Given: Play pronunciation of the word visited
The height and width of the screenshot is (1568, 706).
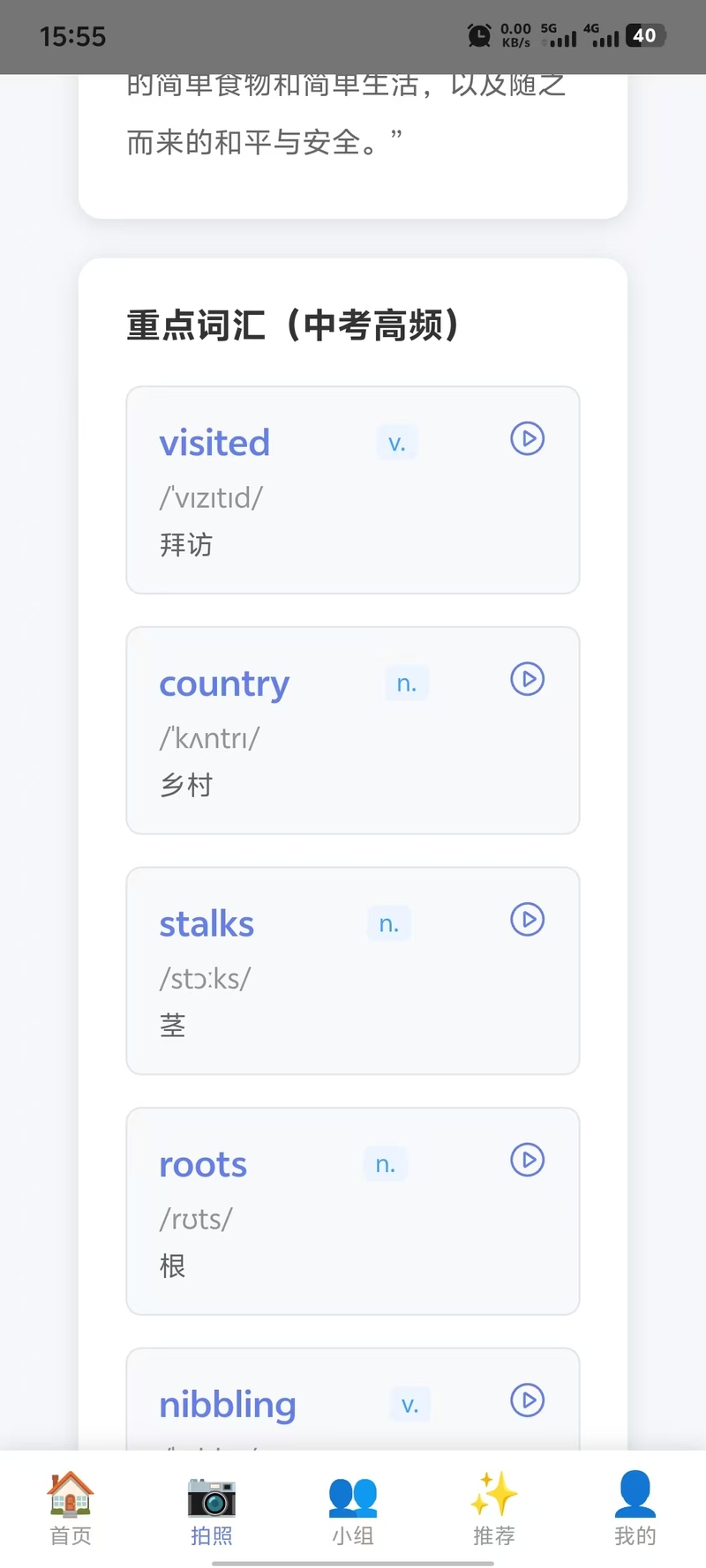Looking at the screenshot, I should (528, 438).
